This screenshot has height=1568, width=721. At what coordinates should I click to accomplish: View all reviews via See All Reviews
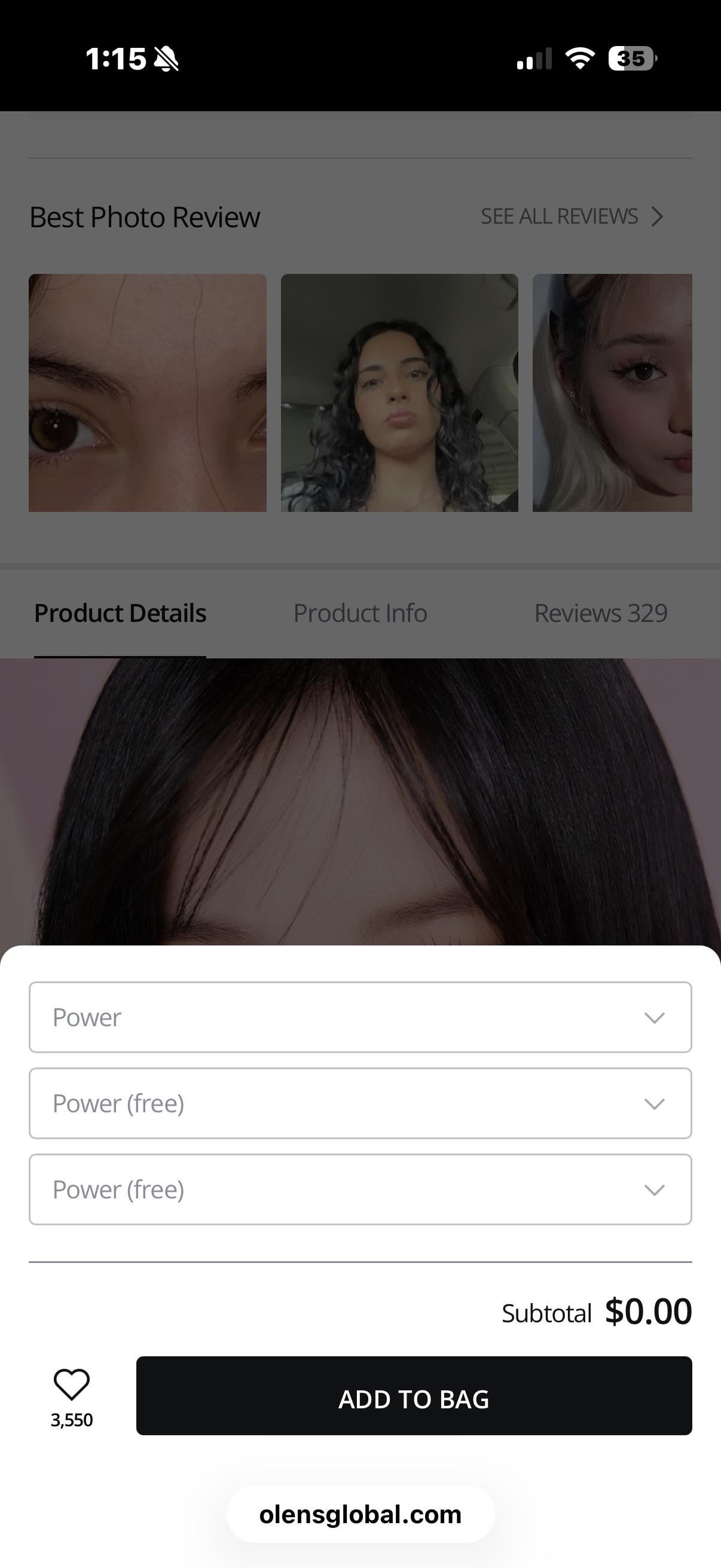571,216
